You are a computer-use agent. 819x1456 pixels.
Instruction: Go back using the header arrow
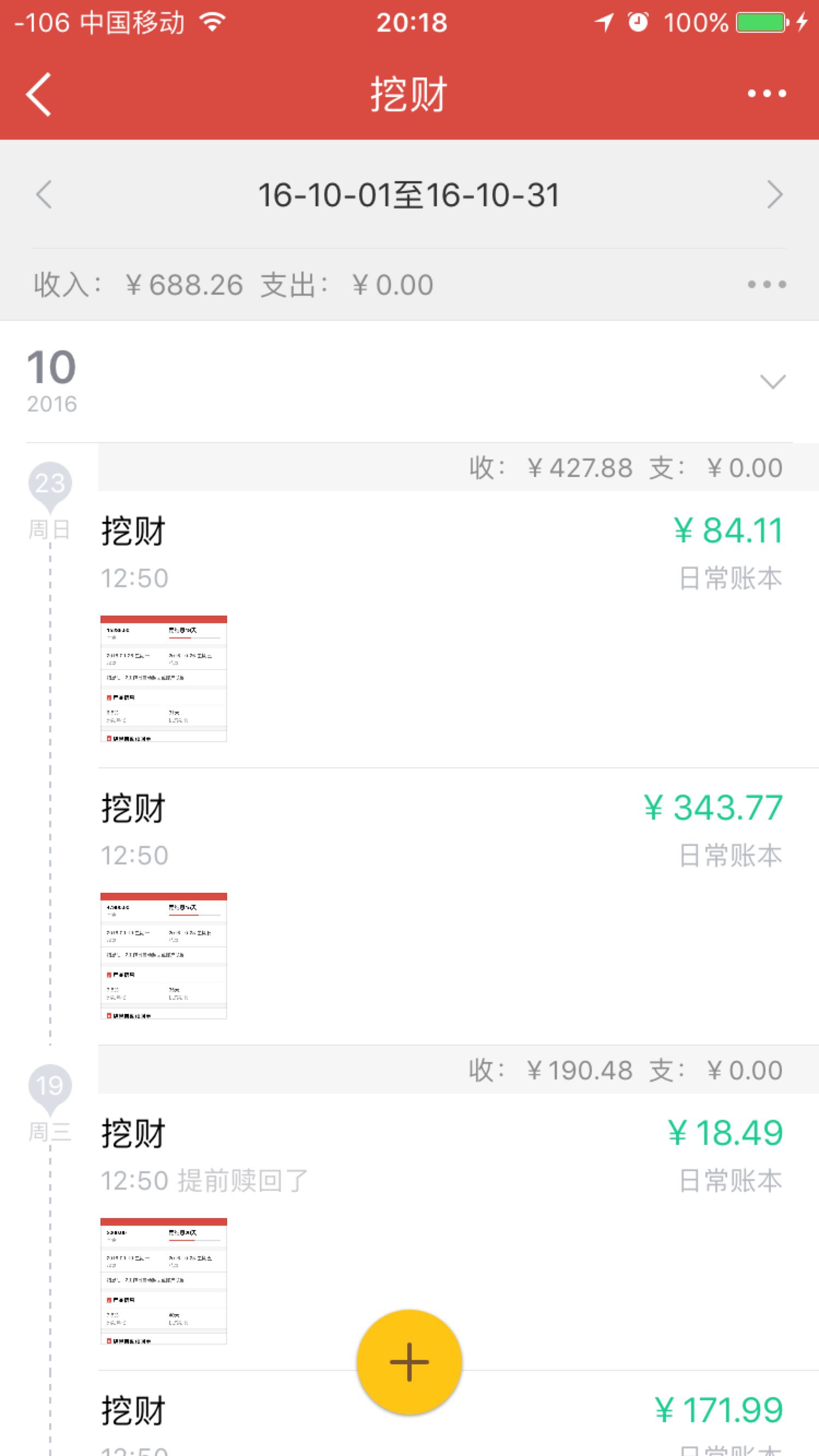point(38,94)
